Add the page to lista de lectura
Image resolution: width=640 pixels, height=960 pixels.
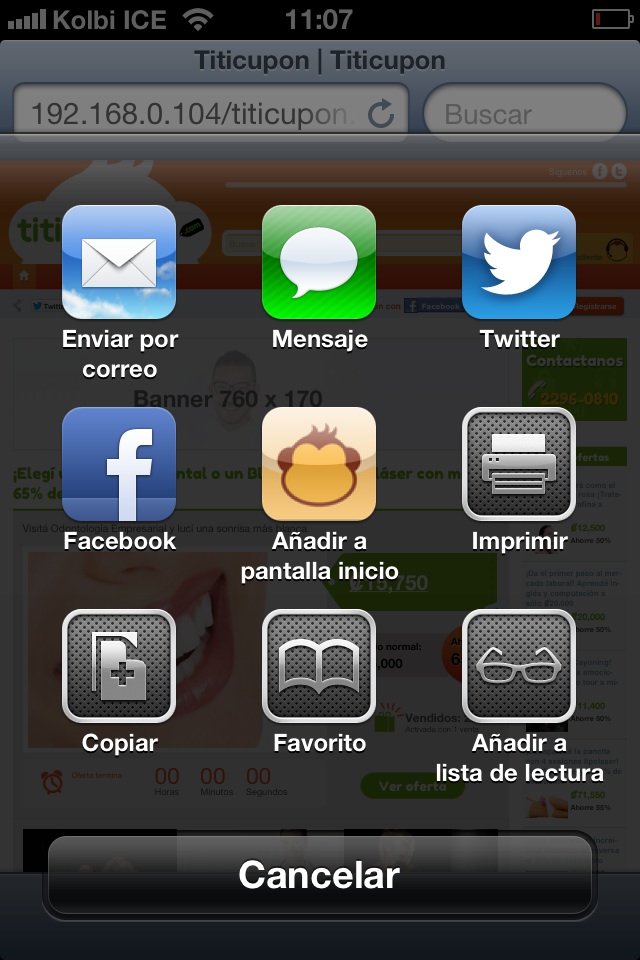(x=519, y=666)
